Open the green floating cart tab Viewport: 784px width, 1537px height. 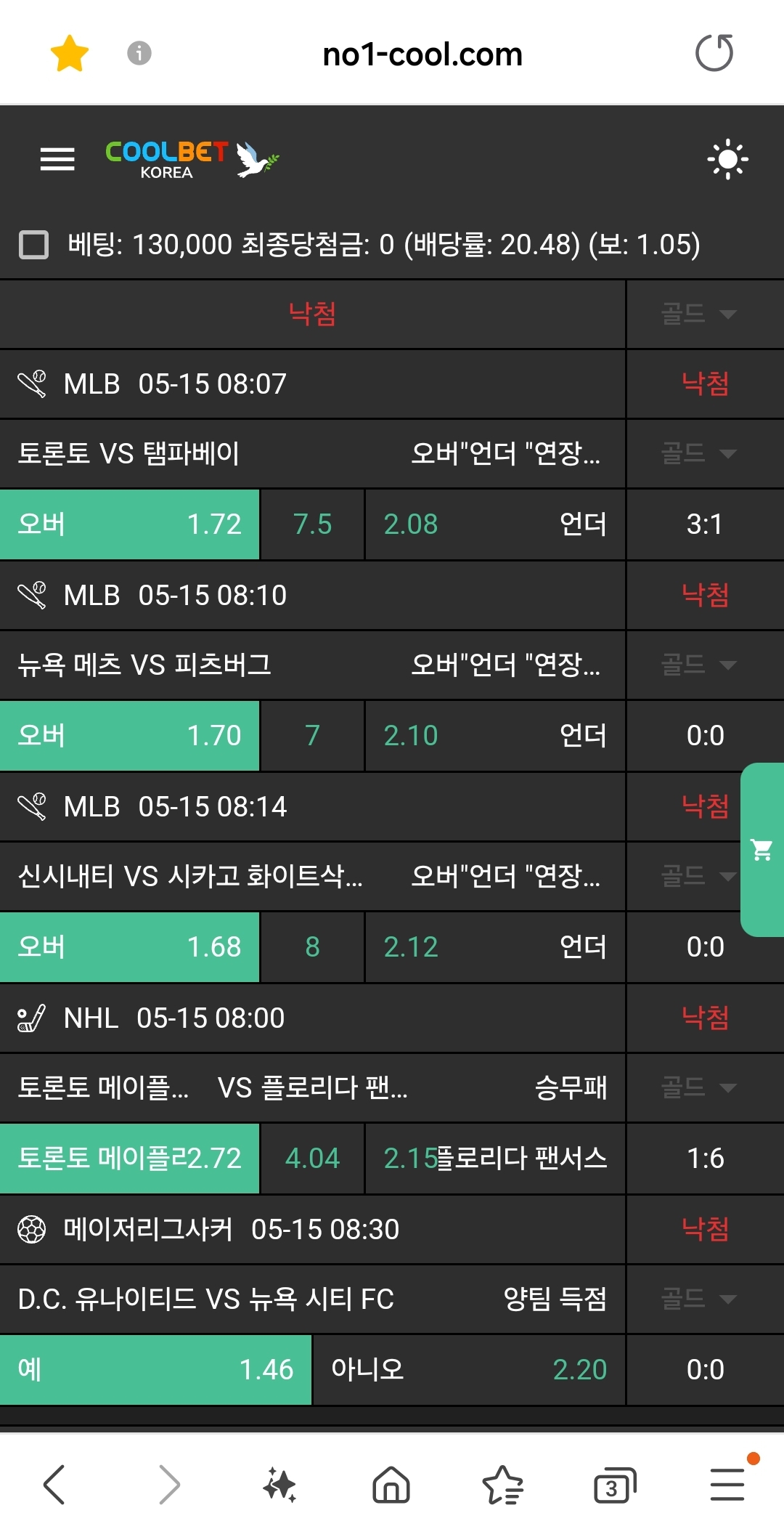(x=761, y=849)
